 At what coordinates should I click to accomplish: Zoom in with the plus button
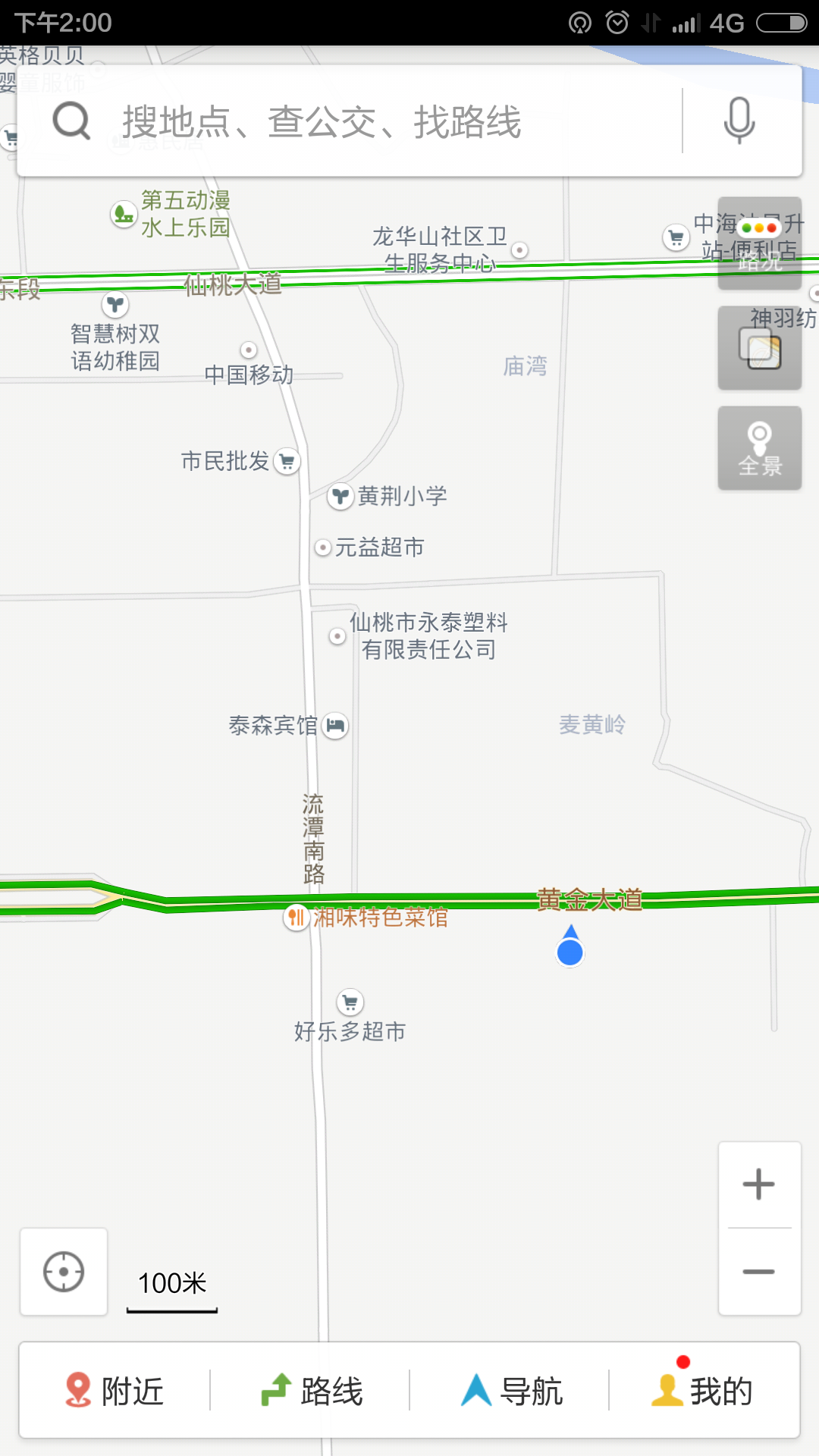(758, 1185)
